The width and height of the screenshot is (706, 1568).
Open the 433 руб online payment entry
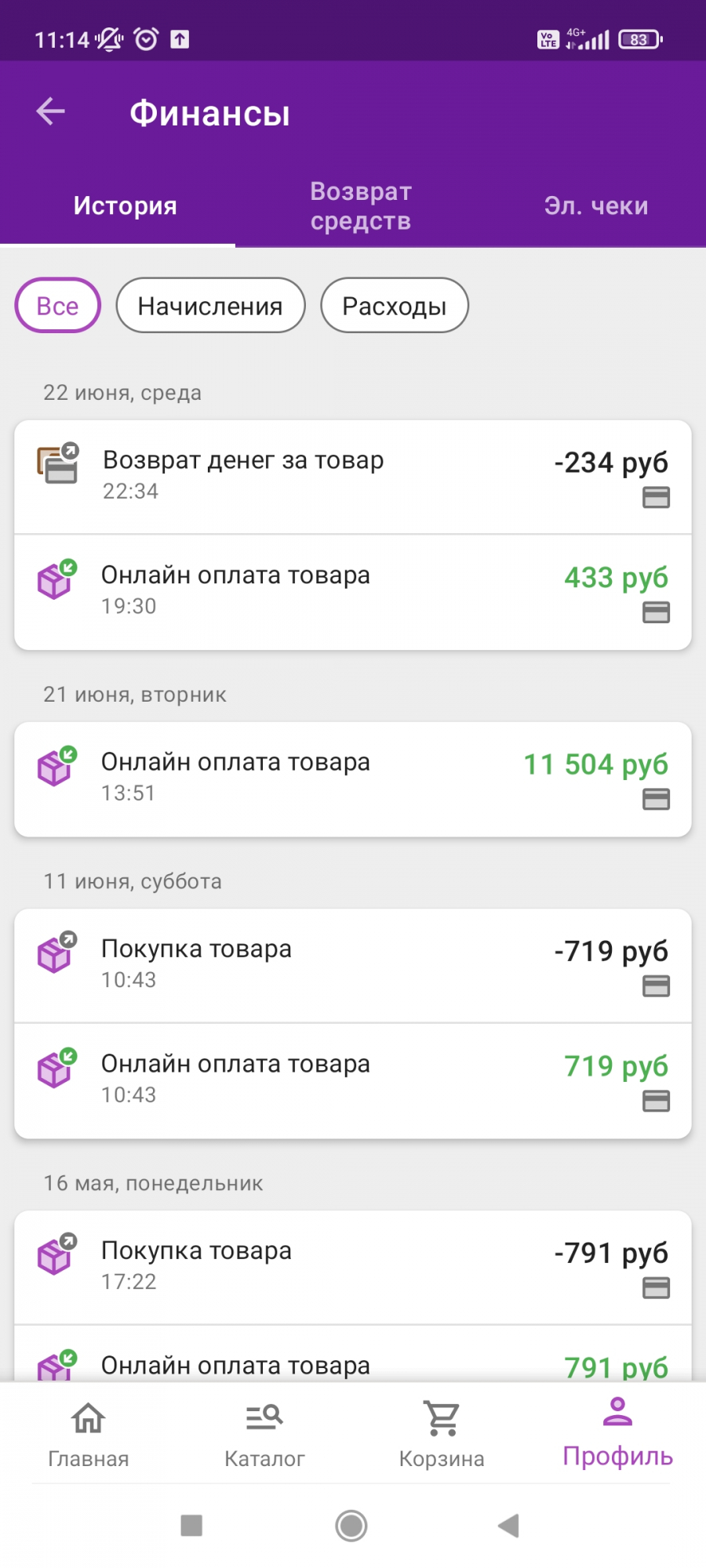point(353,593)
